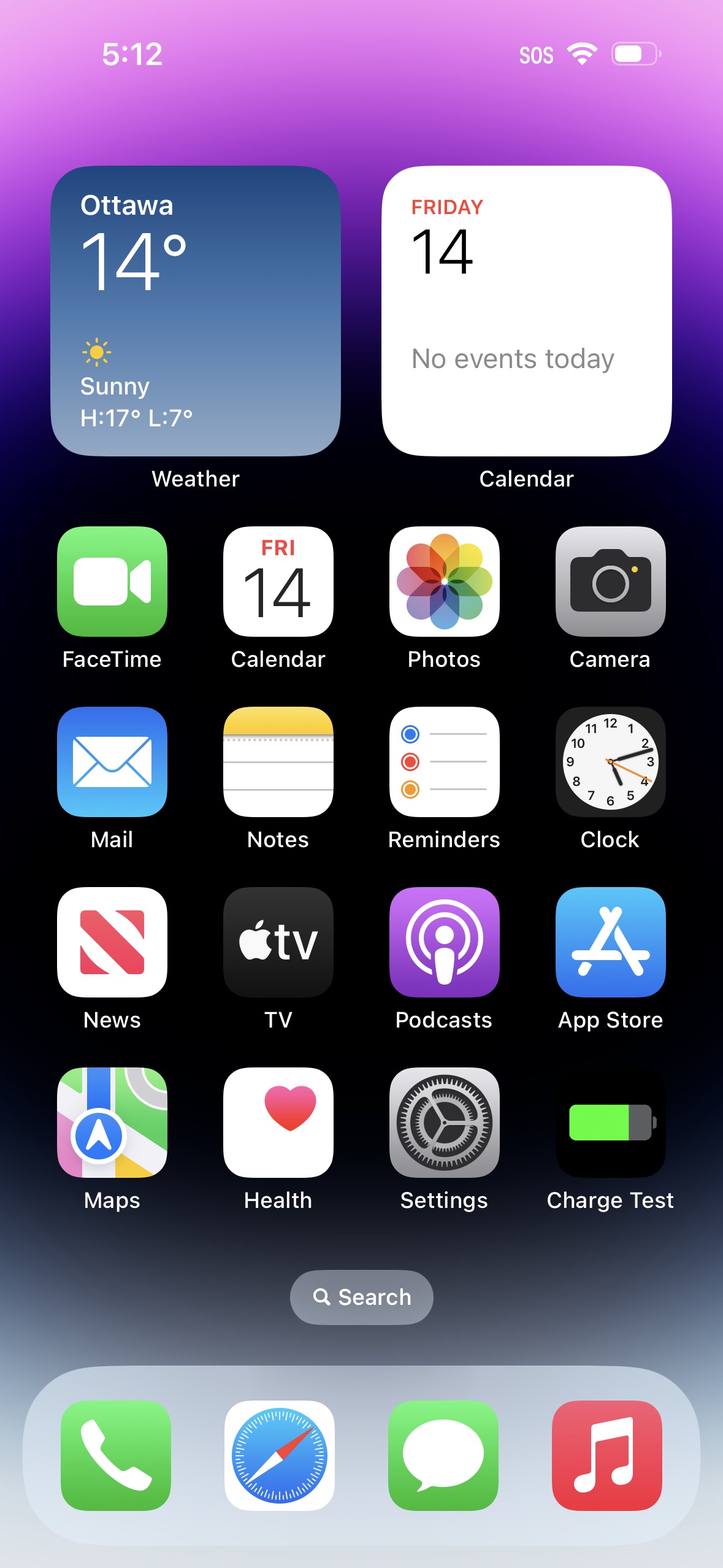This screenshot has width=723, height=1568.
Task: Launch the Maps app
Action: (x=112, y=1122)
